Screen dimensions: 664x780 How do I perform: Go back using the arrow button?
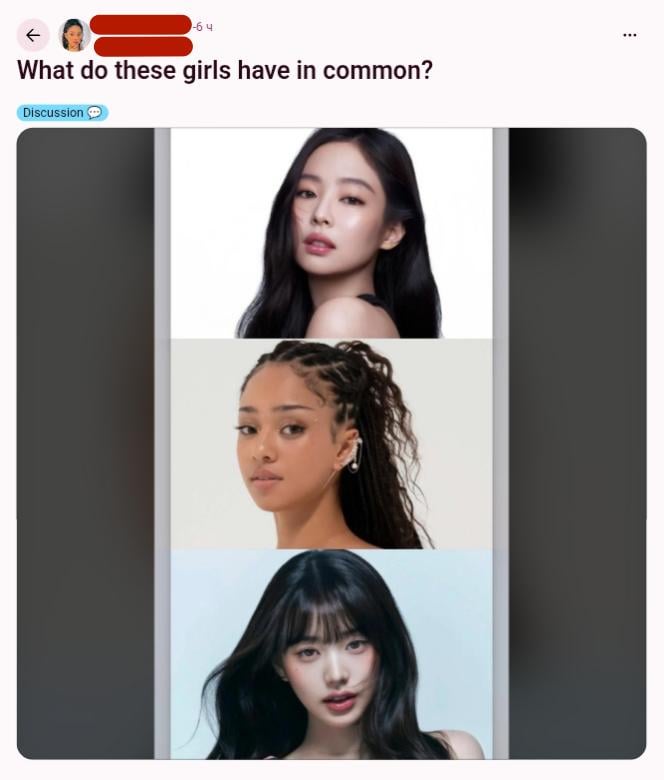(33, 35)
